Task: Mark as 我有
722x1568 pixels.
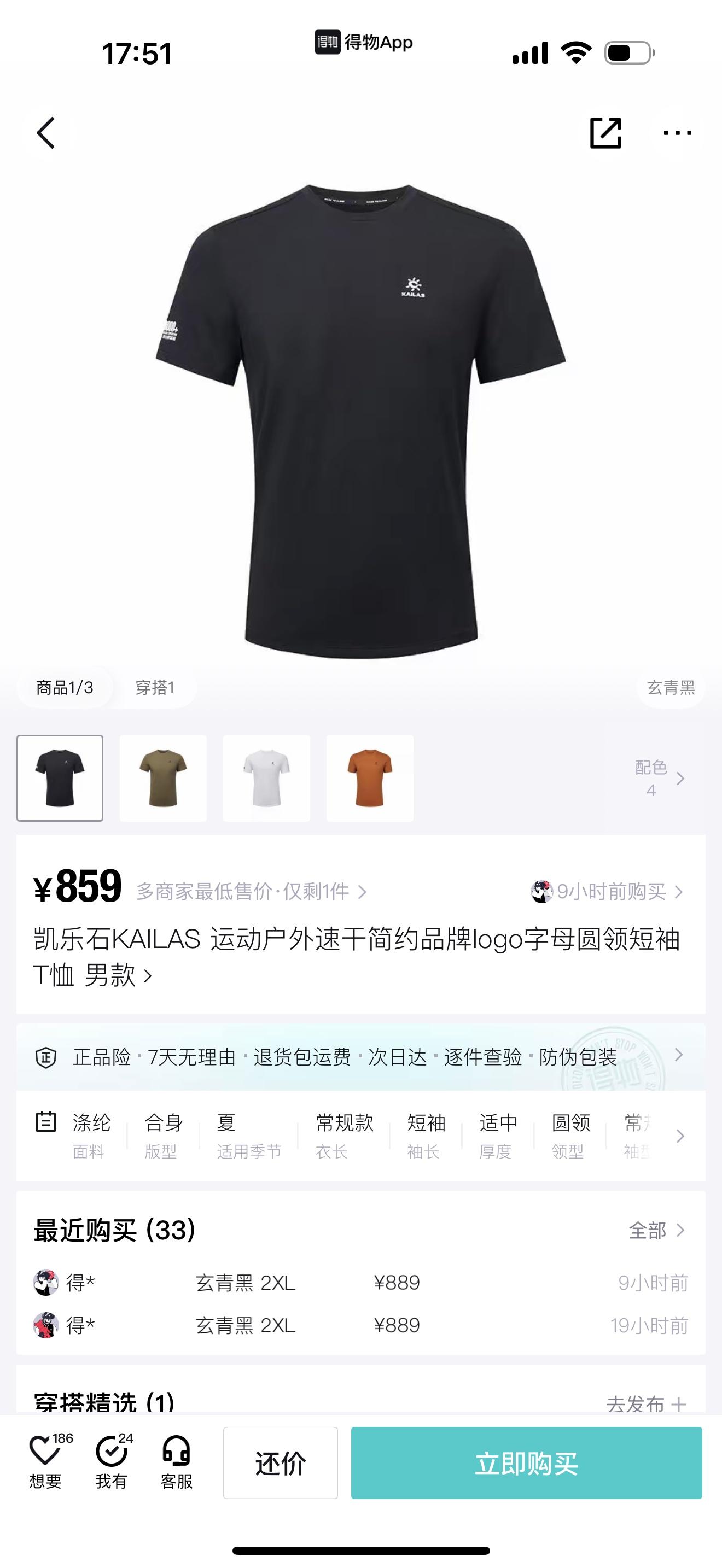Action: [x=112, y=1462]
